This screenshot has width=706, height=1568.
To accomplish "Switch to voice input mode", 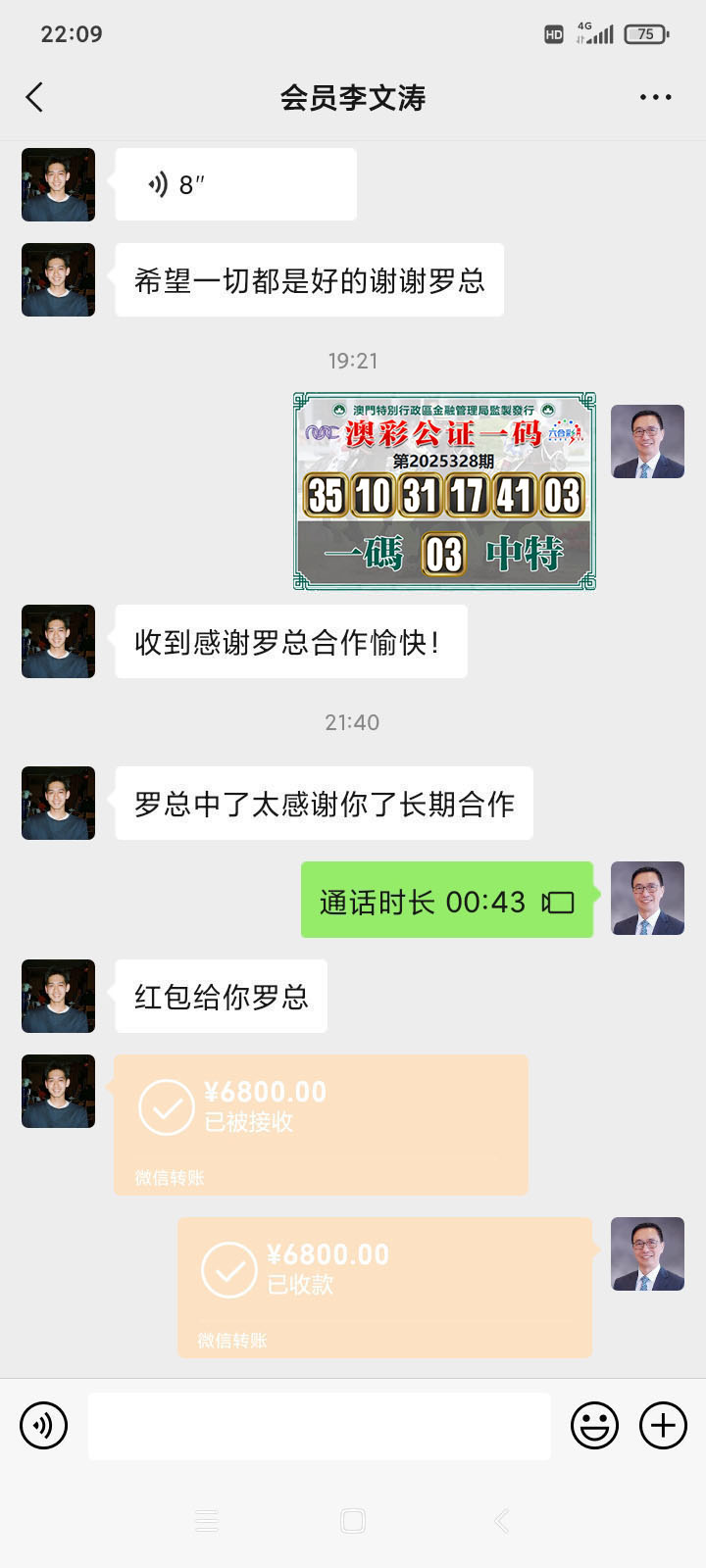I will pos(44,1425).
